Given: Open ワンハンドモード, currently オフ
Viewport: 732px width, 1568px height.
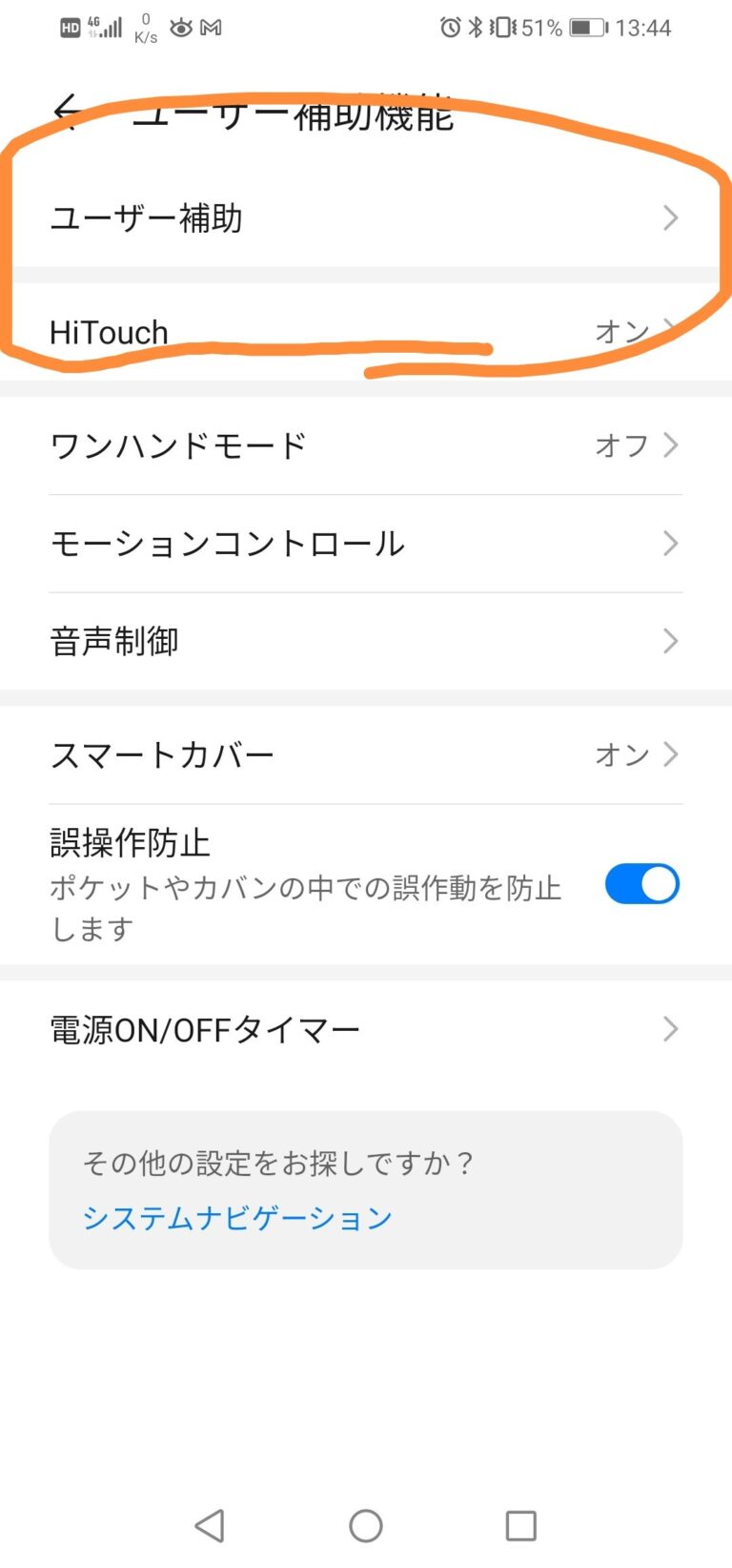Looking at the screenshot, I should point(366,444).
